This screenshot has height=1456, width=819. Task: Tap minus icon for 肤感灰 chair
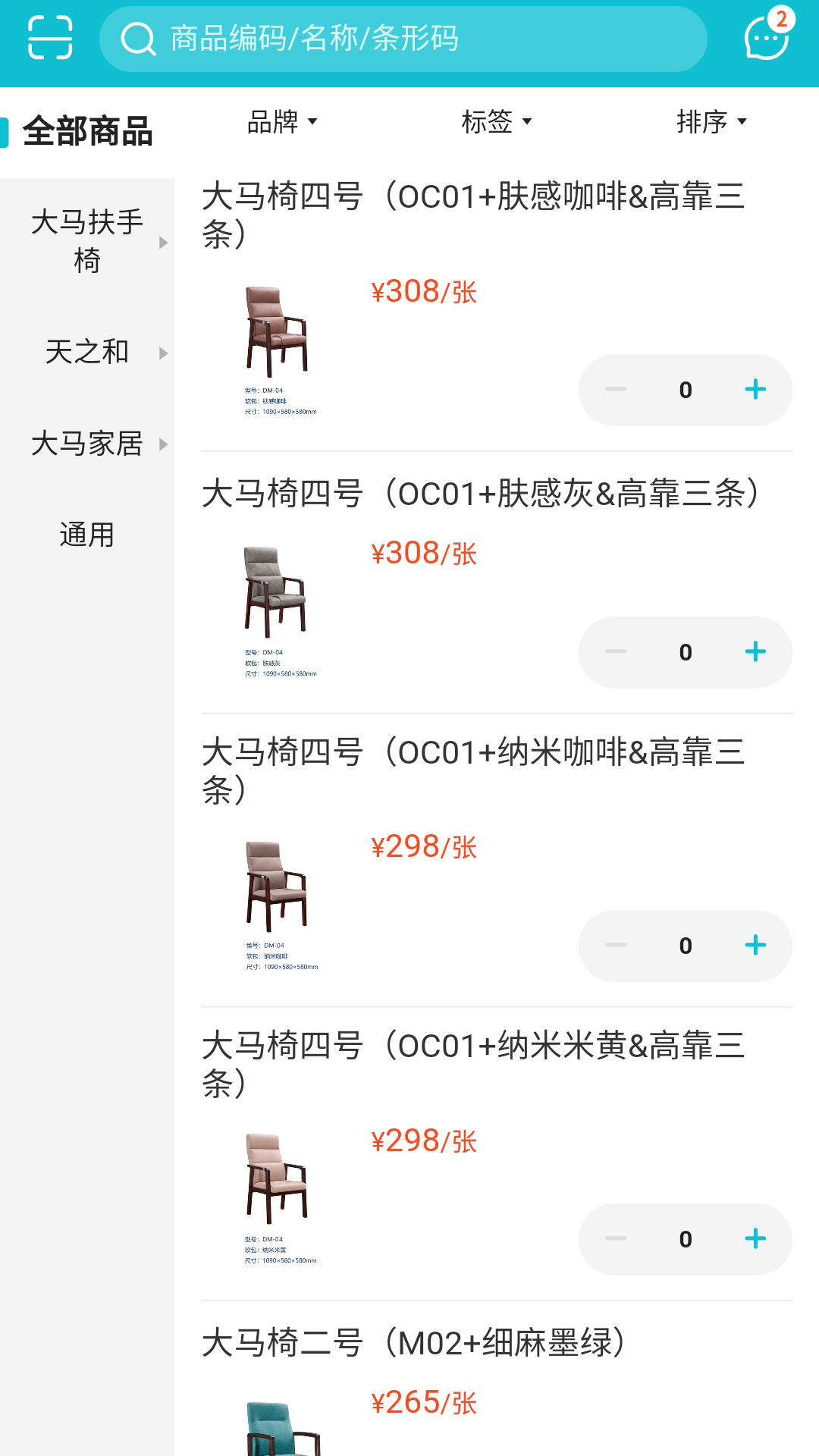tap(615, 652)
